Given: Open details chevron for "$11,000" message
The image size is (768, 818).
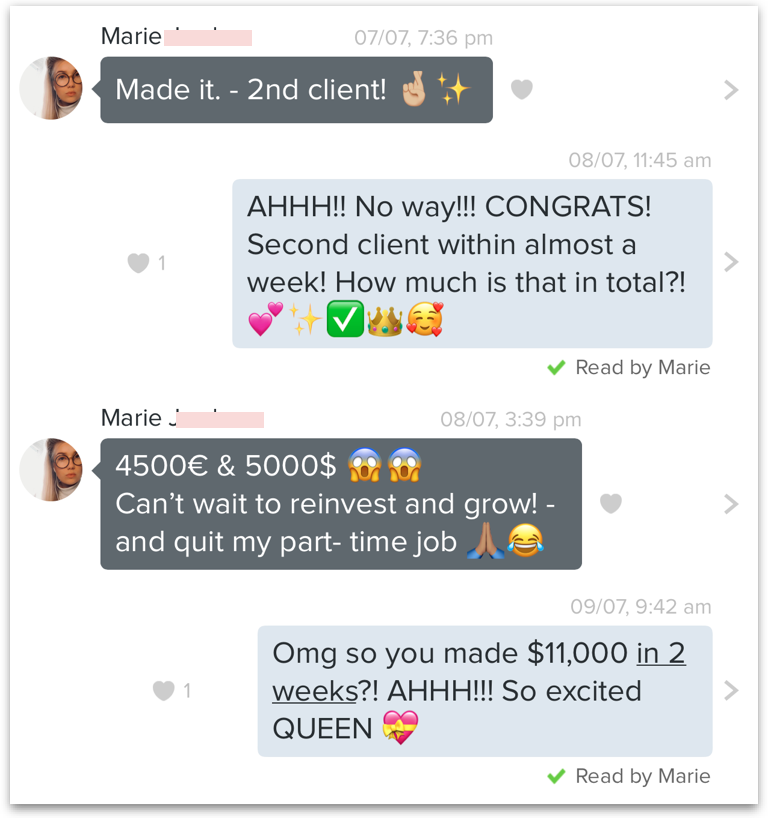Looking at the screenshot, I should click(731, 690).
